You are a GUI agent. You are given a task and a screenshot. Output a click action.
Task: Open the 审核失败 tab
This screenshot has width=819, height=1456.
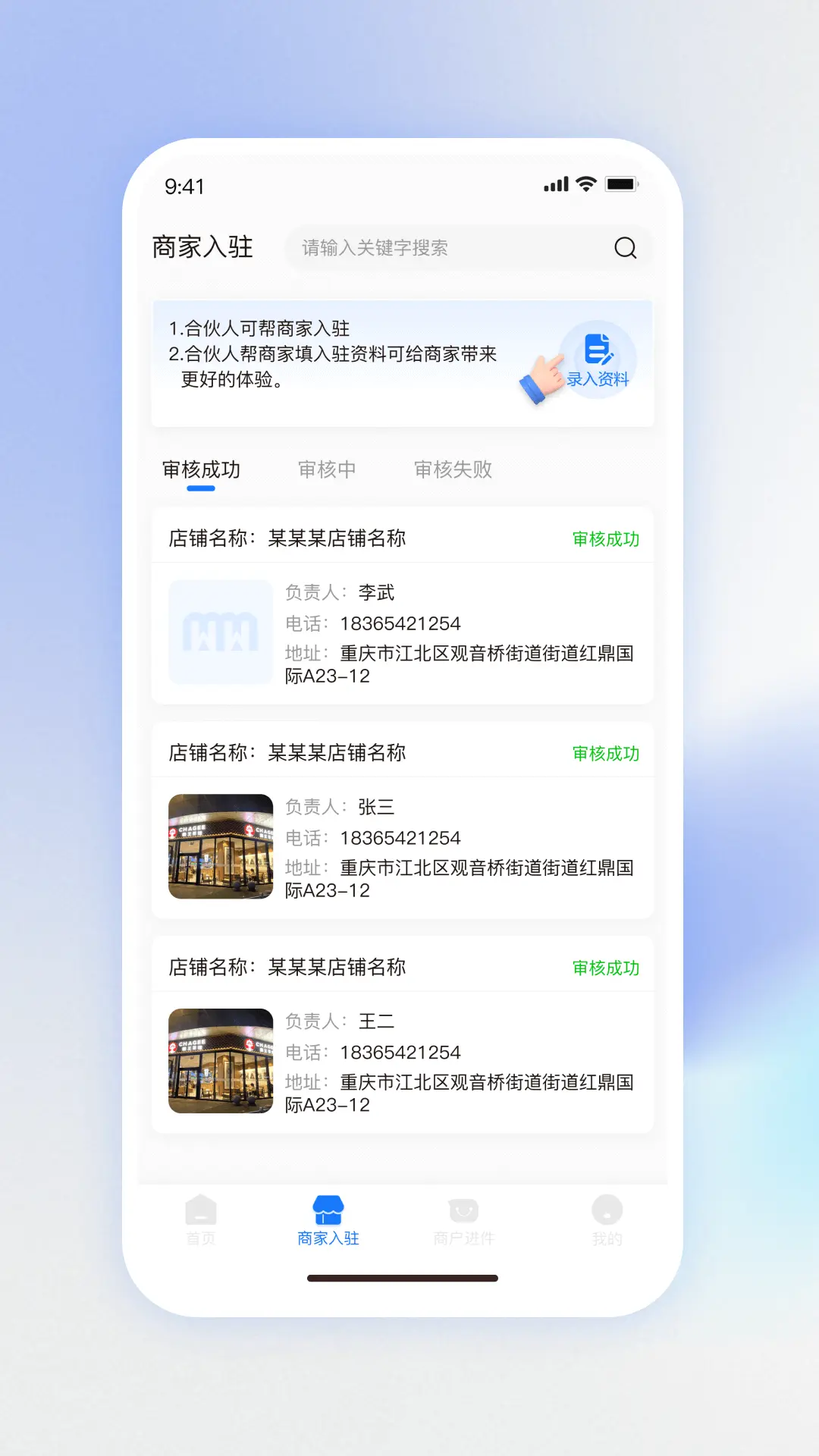453,469
